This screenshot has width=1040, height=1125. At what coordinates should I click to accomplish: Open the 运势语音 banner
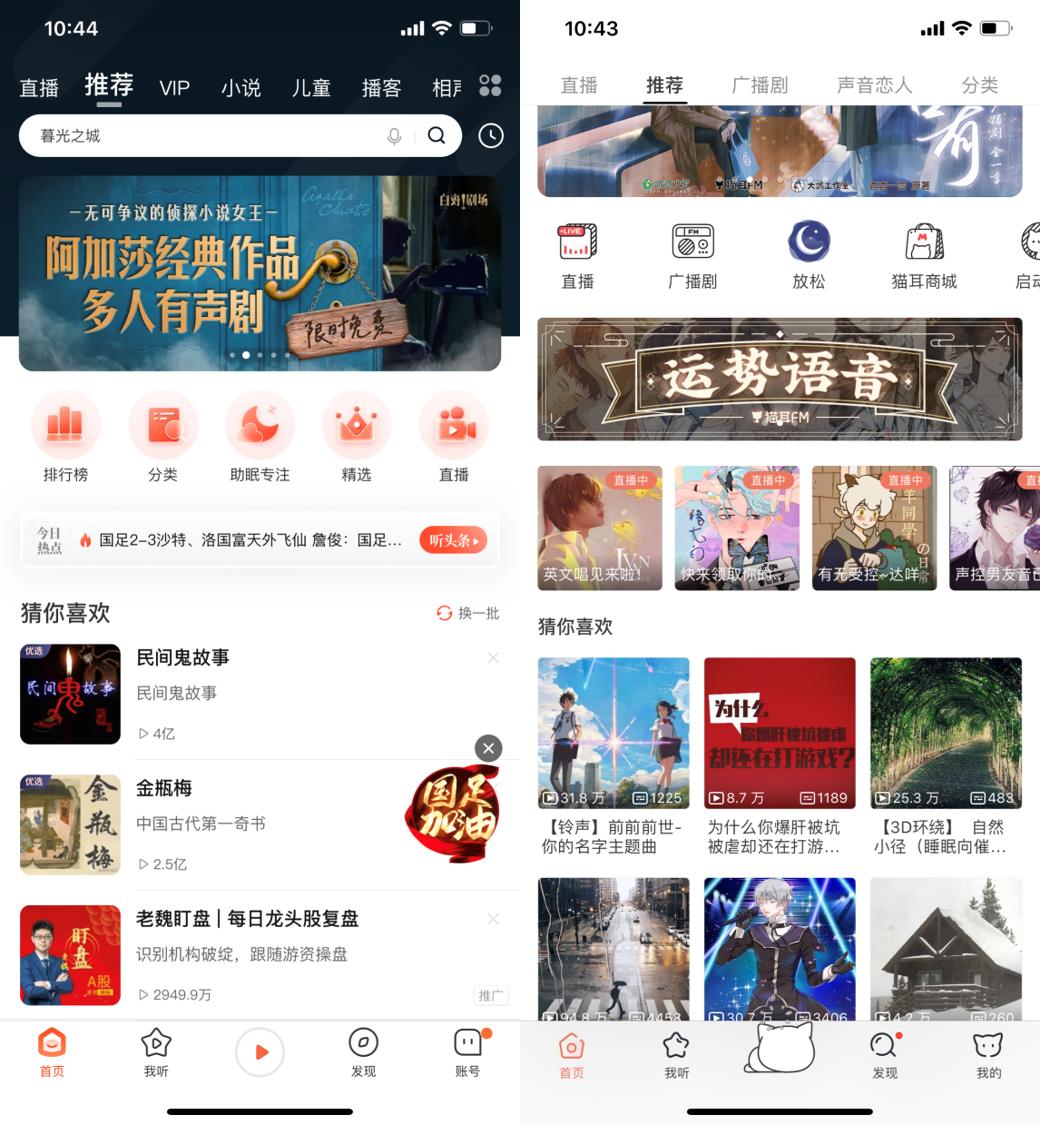[780, 379]
